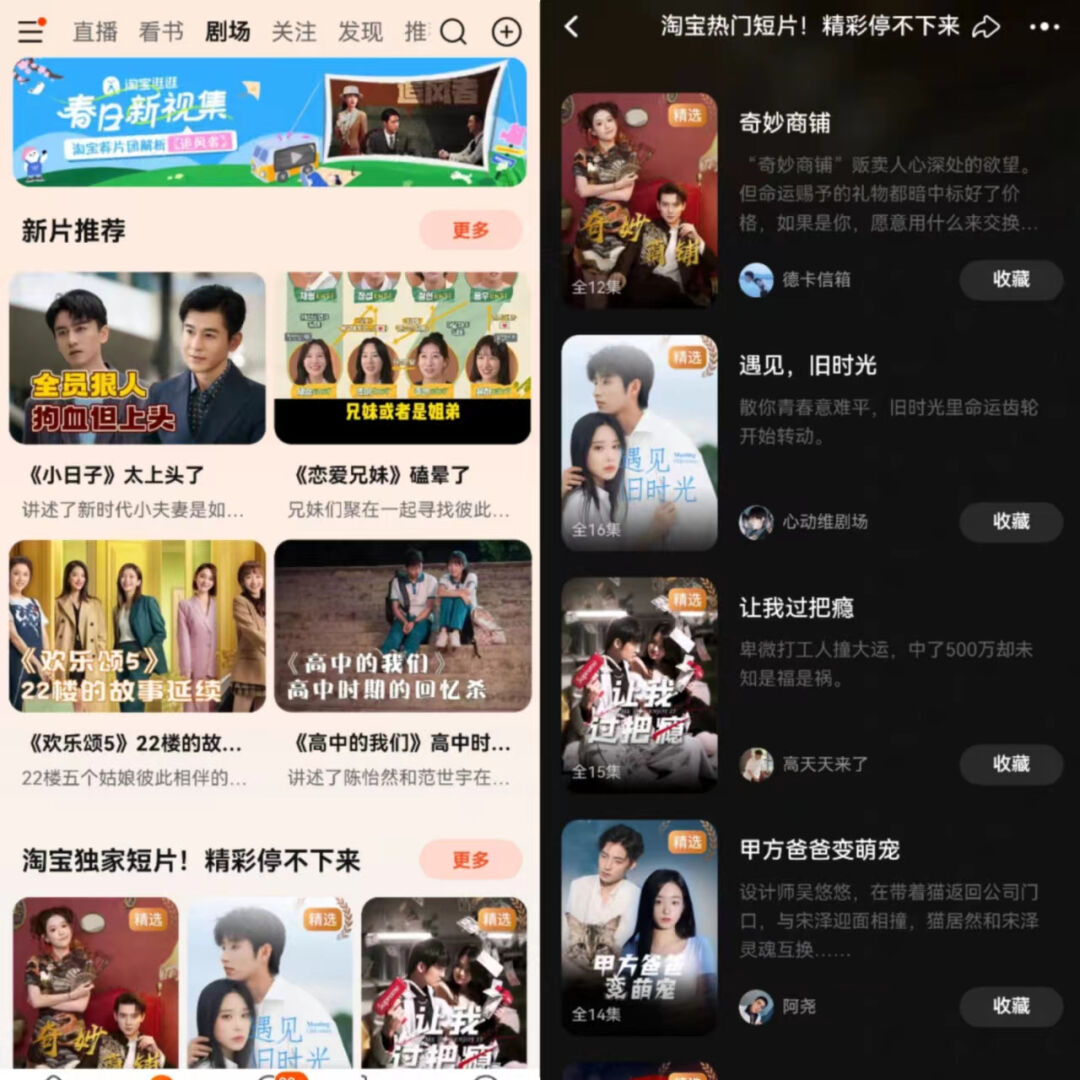Viewport: 1080px width, 1080px height.
Task: Tap 更多 next to 新片推荐
Action: point(471,230)
